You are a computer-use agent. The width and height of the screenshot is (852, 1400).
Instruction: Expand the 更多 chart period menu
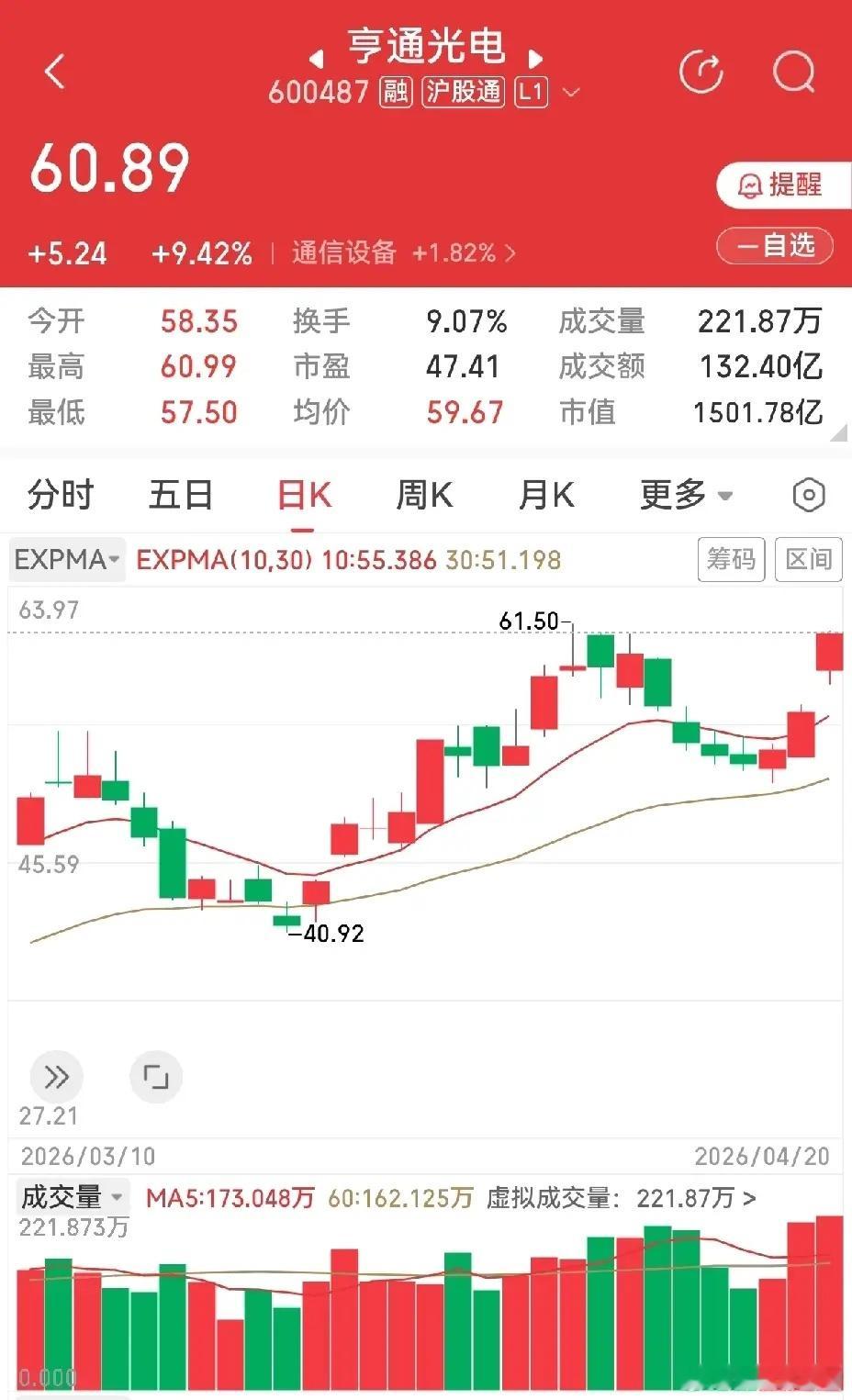coord(686,495)
